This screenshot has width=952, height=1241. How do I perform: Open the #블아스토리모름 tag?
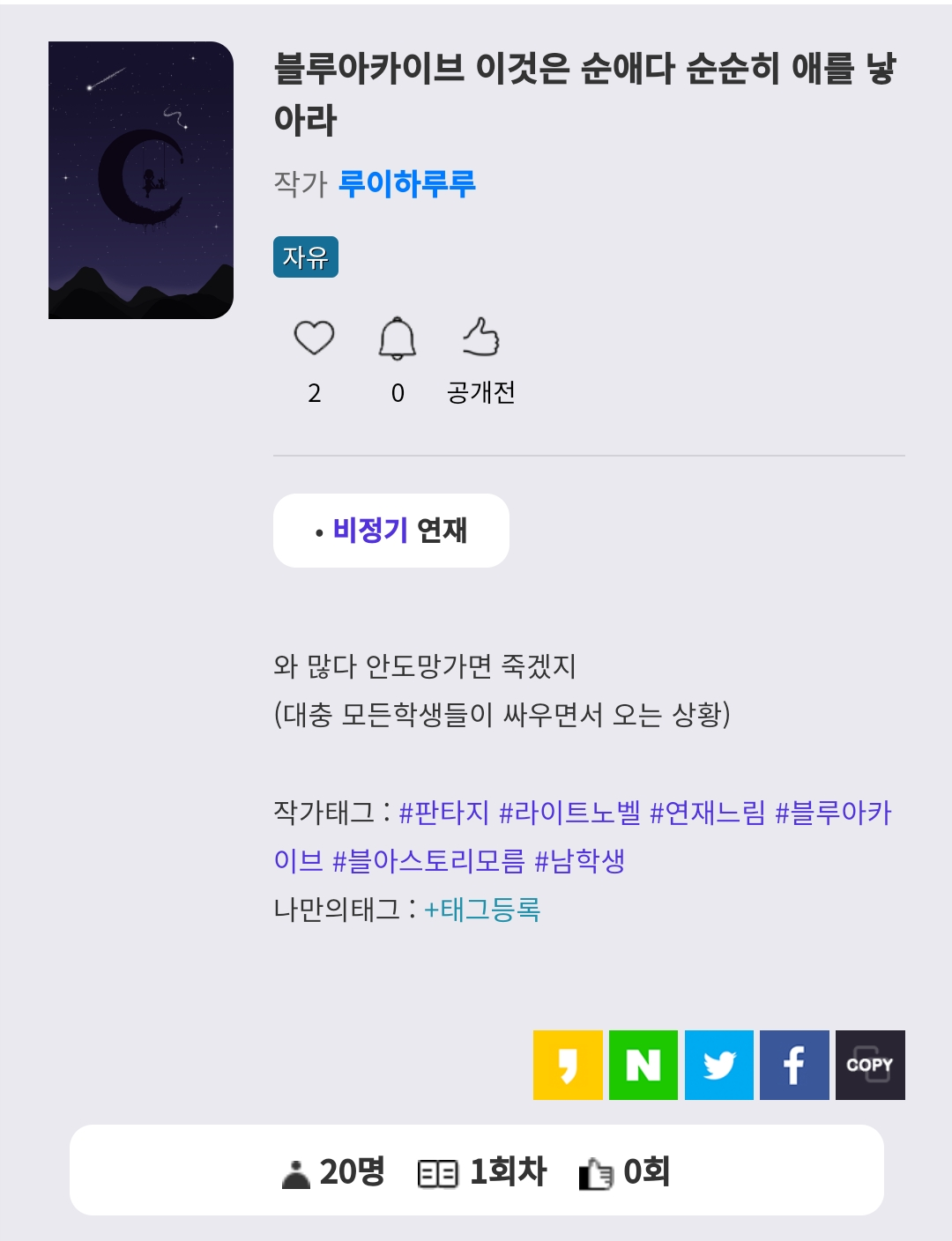pyautogui.click(x=428, y=860)
